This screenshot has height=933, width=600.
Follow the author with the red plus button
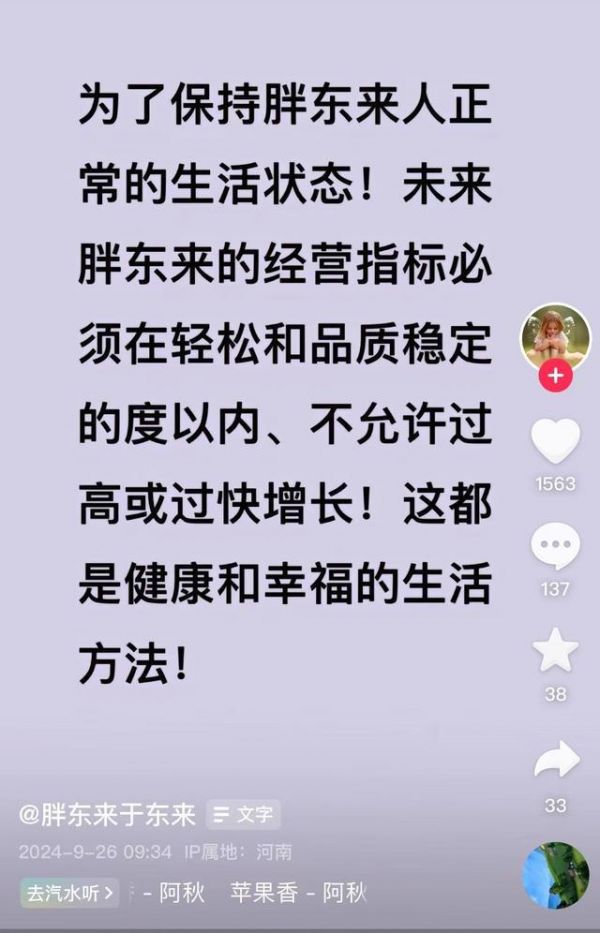(x=555, y=376)
